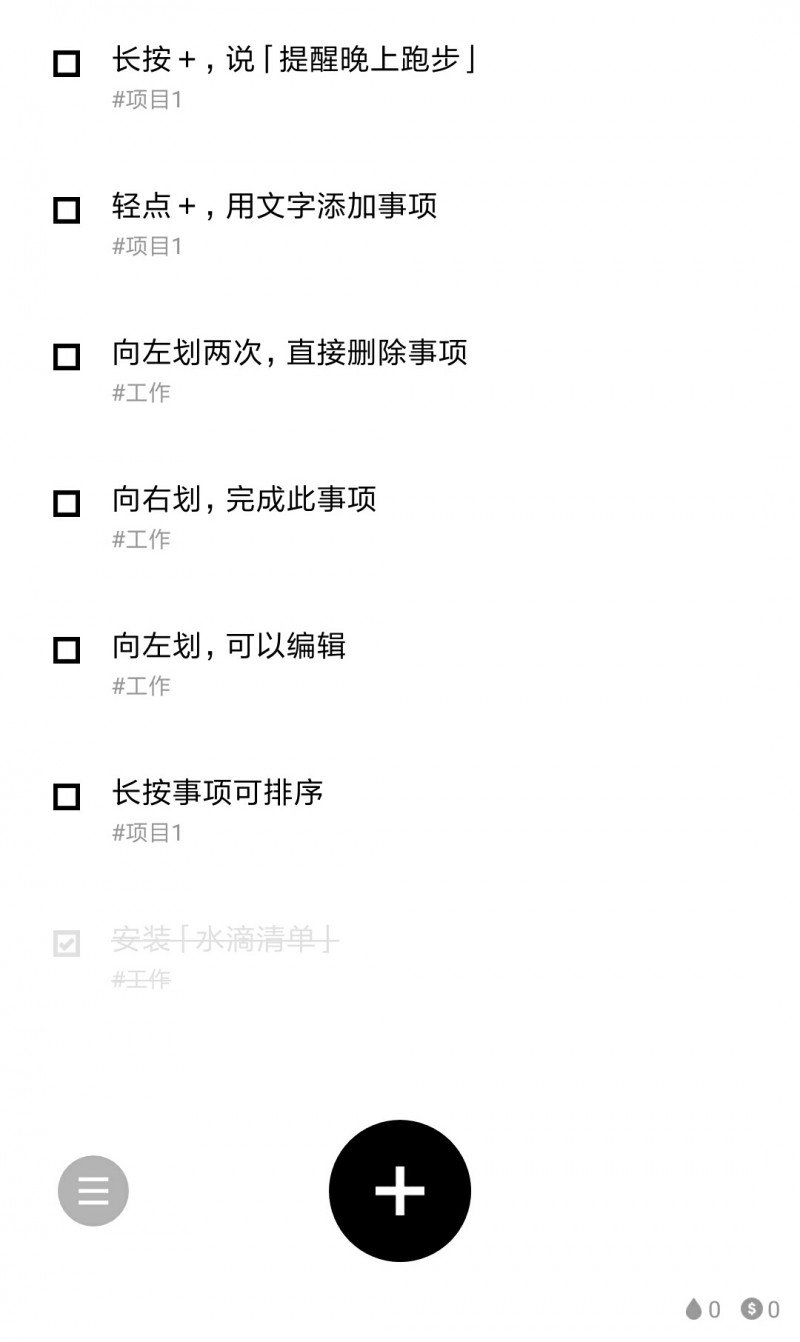Tick the checkbox for 向左划两次，直接删除事项
800x1342 pixels.
tap(66, 357)
